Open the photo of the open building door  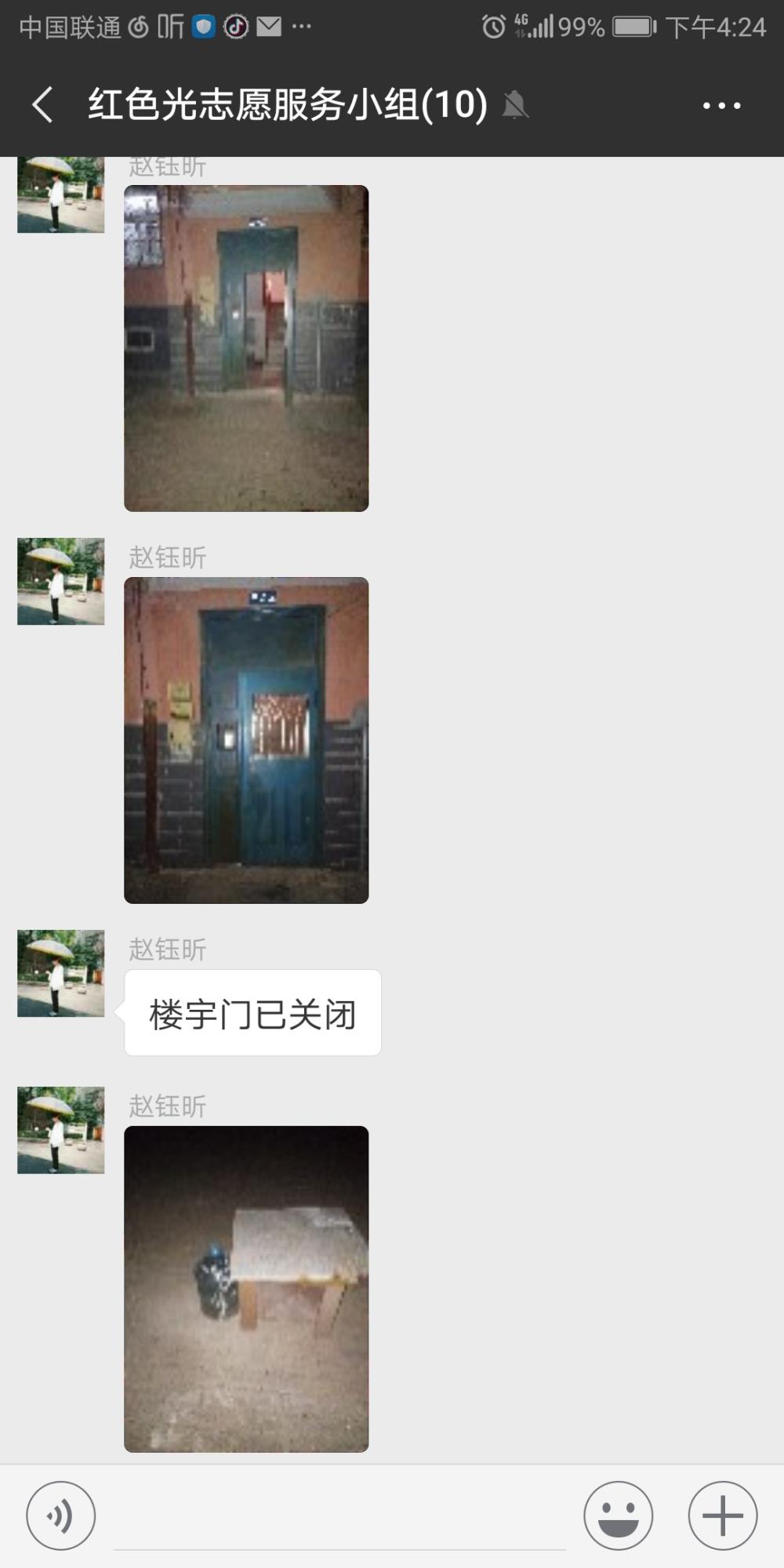pos(246,348)
